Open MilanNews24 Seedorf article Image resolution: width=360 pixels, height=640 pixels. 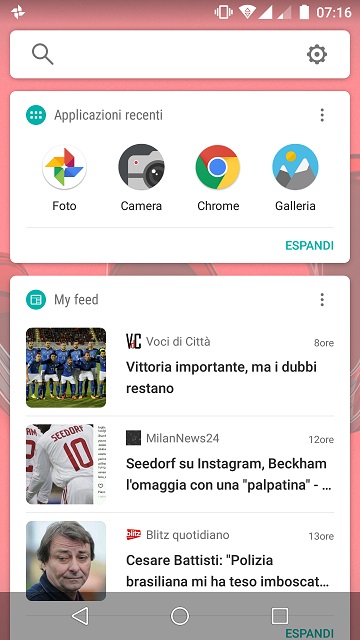point(180,464)
